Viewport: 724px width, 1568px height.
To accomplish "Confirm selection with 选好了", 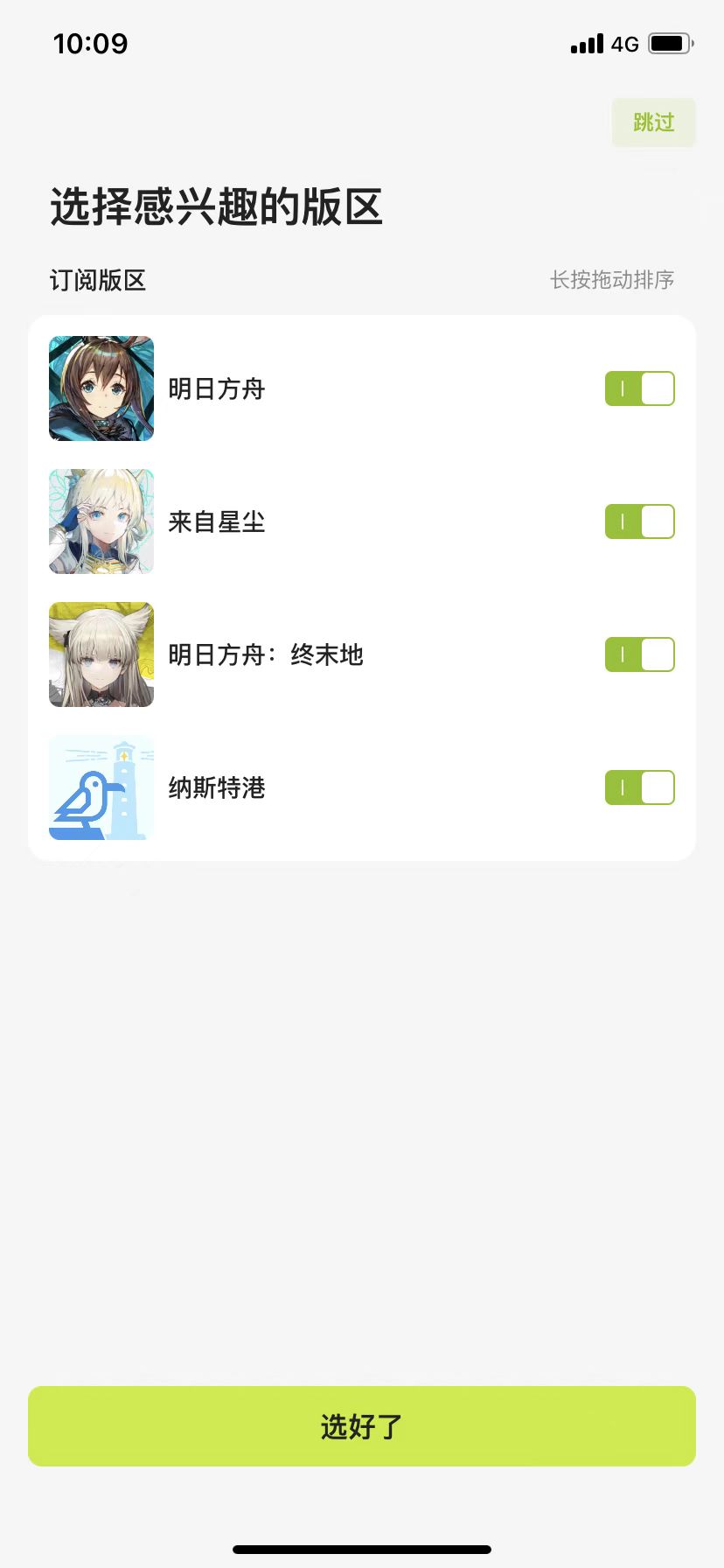I will coord(362,1425).
